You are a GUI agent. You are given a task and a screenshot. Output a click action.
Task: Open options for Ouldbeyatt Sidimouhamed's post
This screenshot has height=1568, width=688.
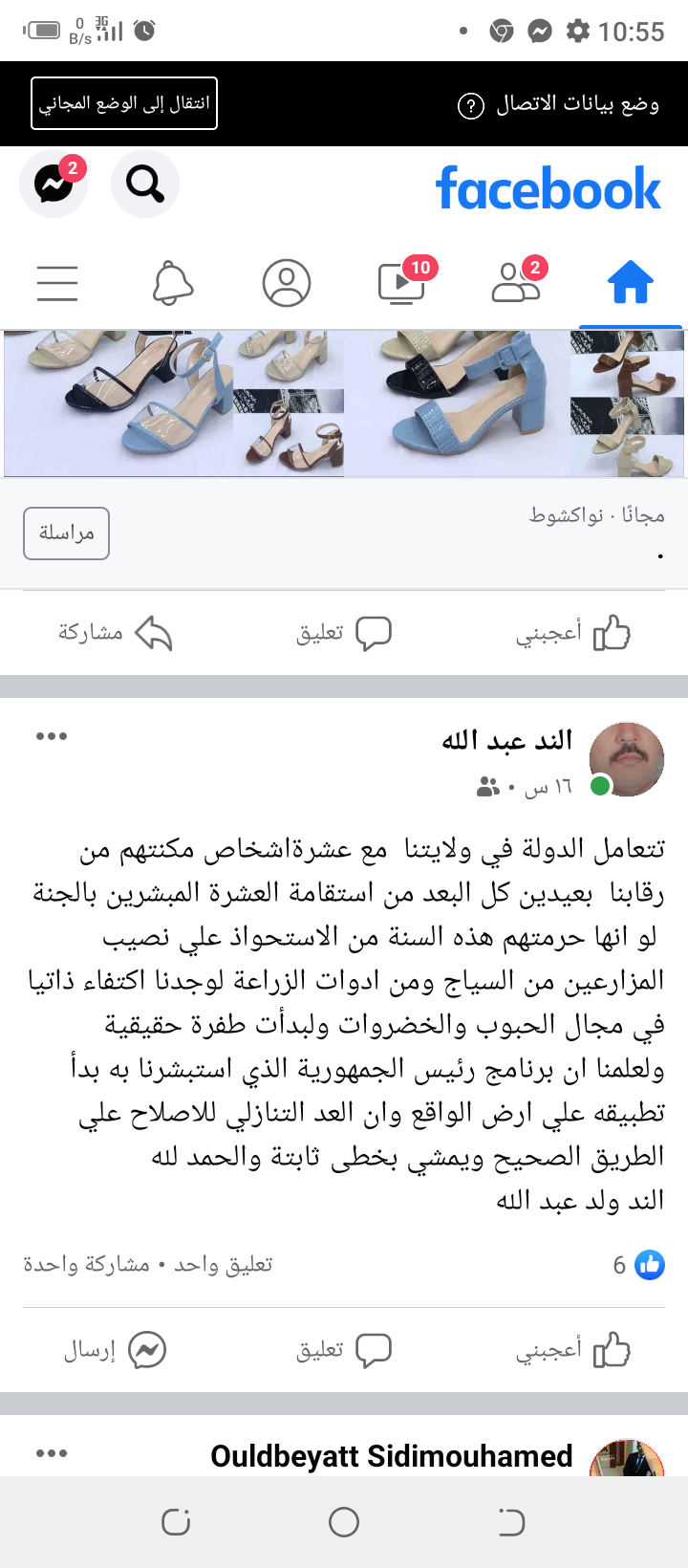tap(52, 1453)
